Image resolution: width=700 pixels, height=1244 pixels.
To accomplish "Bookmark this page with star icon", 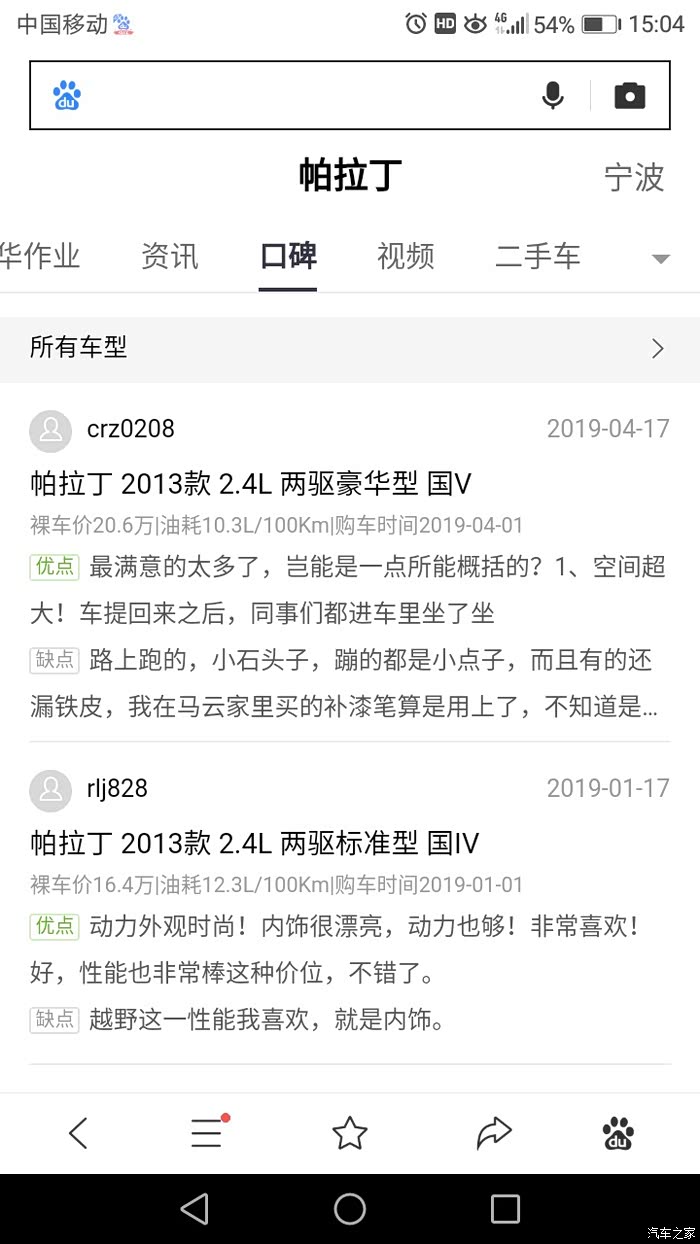I will 349,1133.
